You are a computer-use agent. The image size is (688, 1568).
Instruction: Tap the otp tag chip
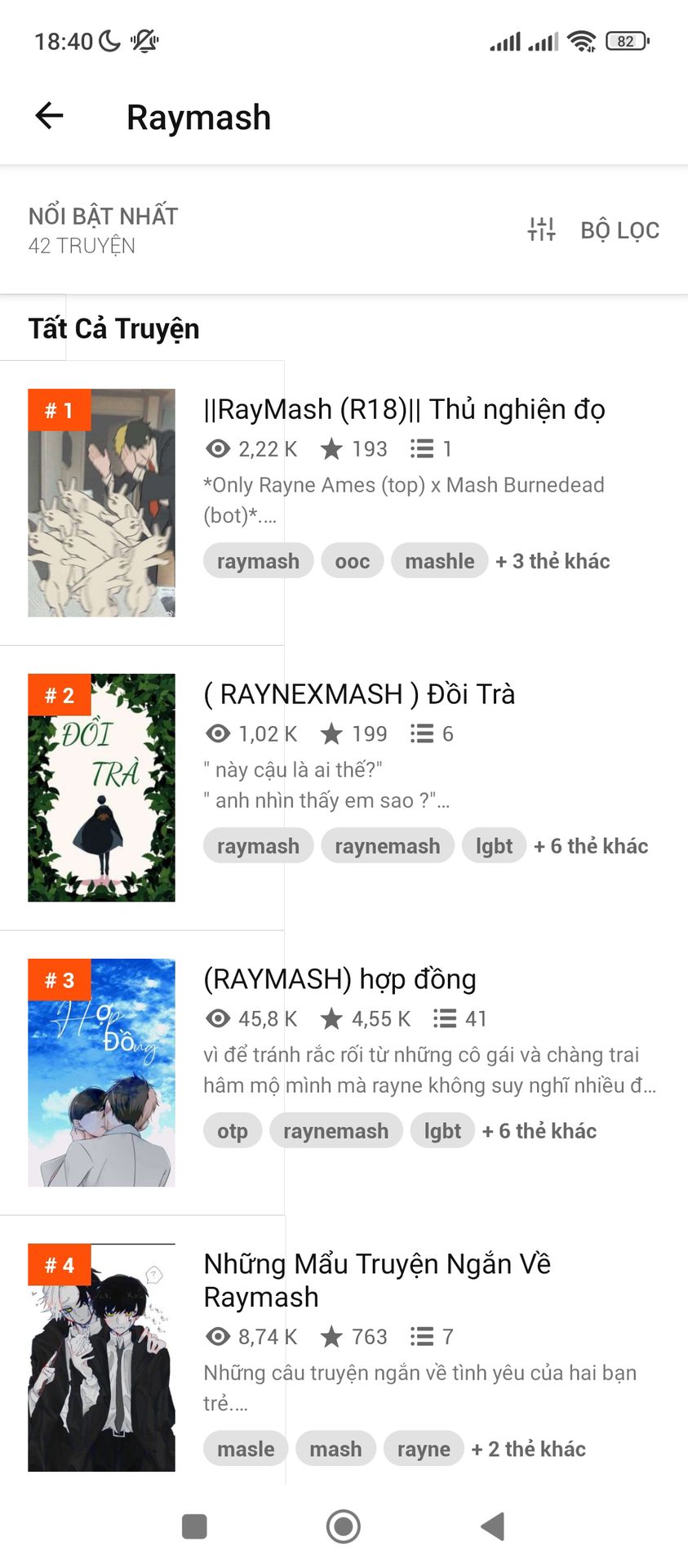click(x=232, y=1131)
